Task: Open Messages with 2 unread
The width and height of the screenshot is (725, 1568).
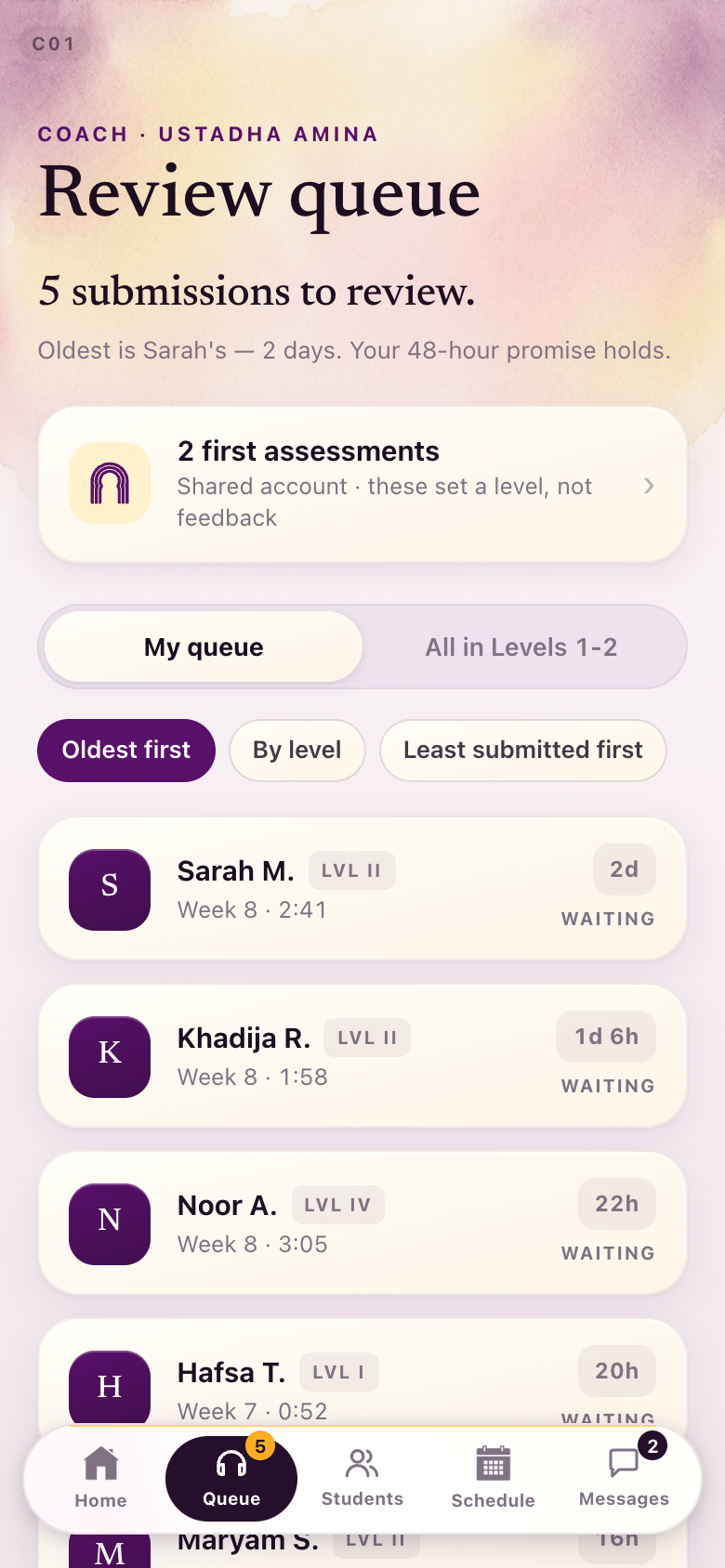Action: (x=625, y=1479)
